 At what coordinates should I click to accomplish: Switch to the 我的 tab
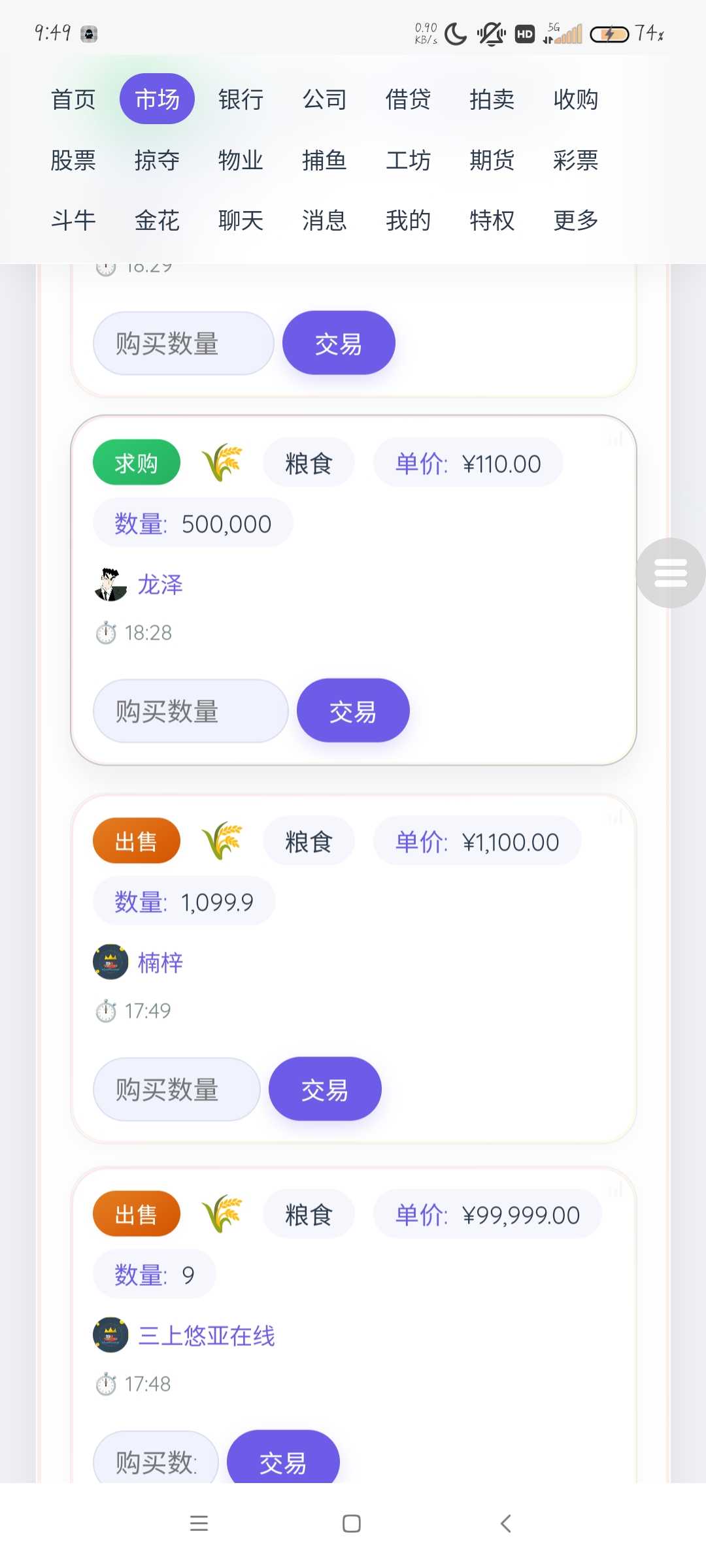(x=408, y=220)
